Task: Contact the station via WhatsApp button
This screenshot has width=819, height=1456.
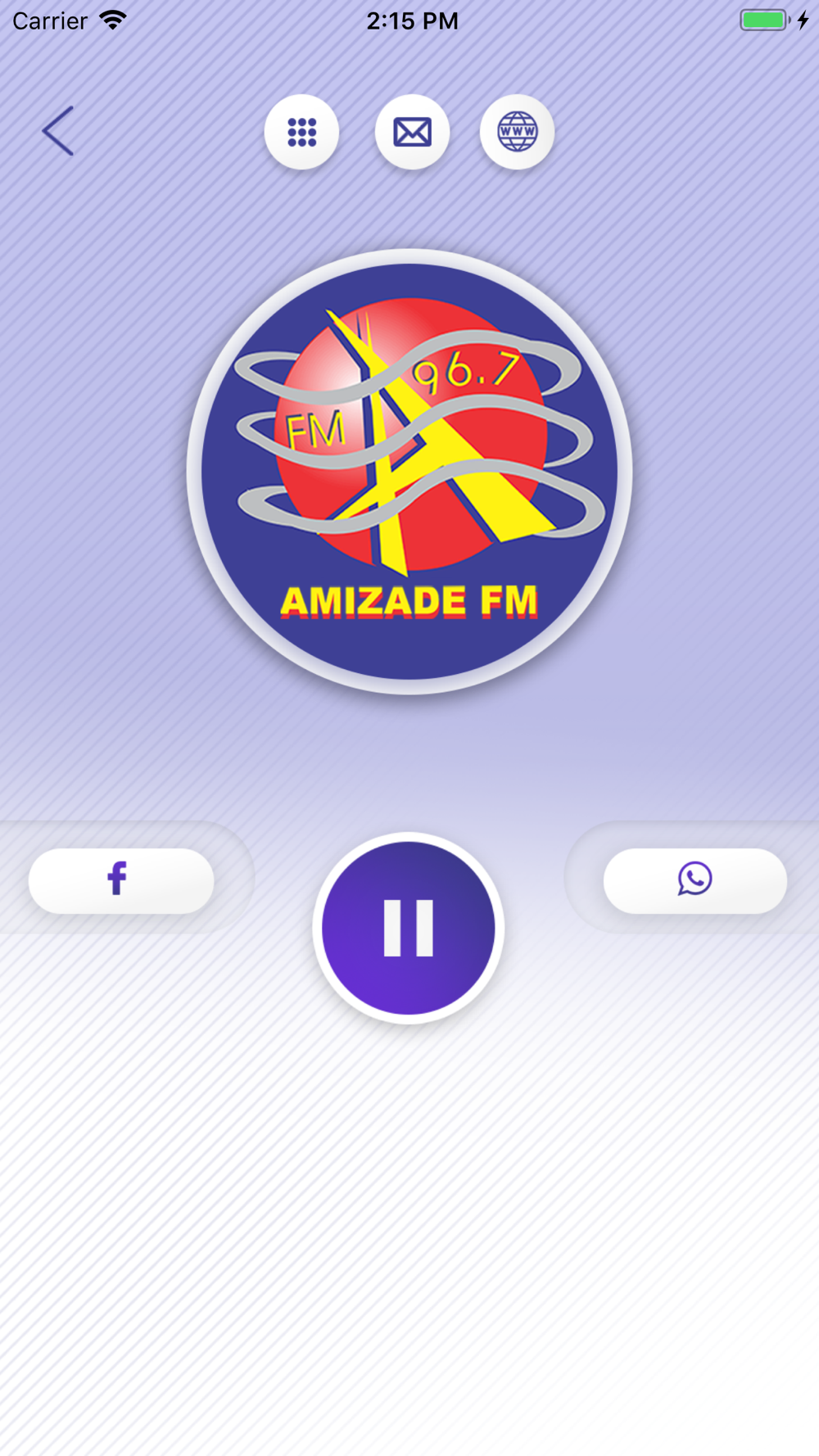Action: click(695, 880)
